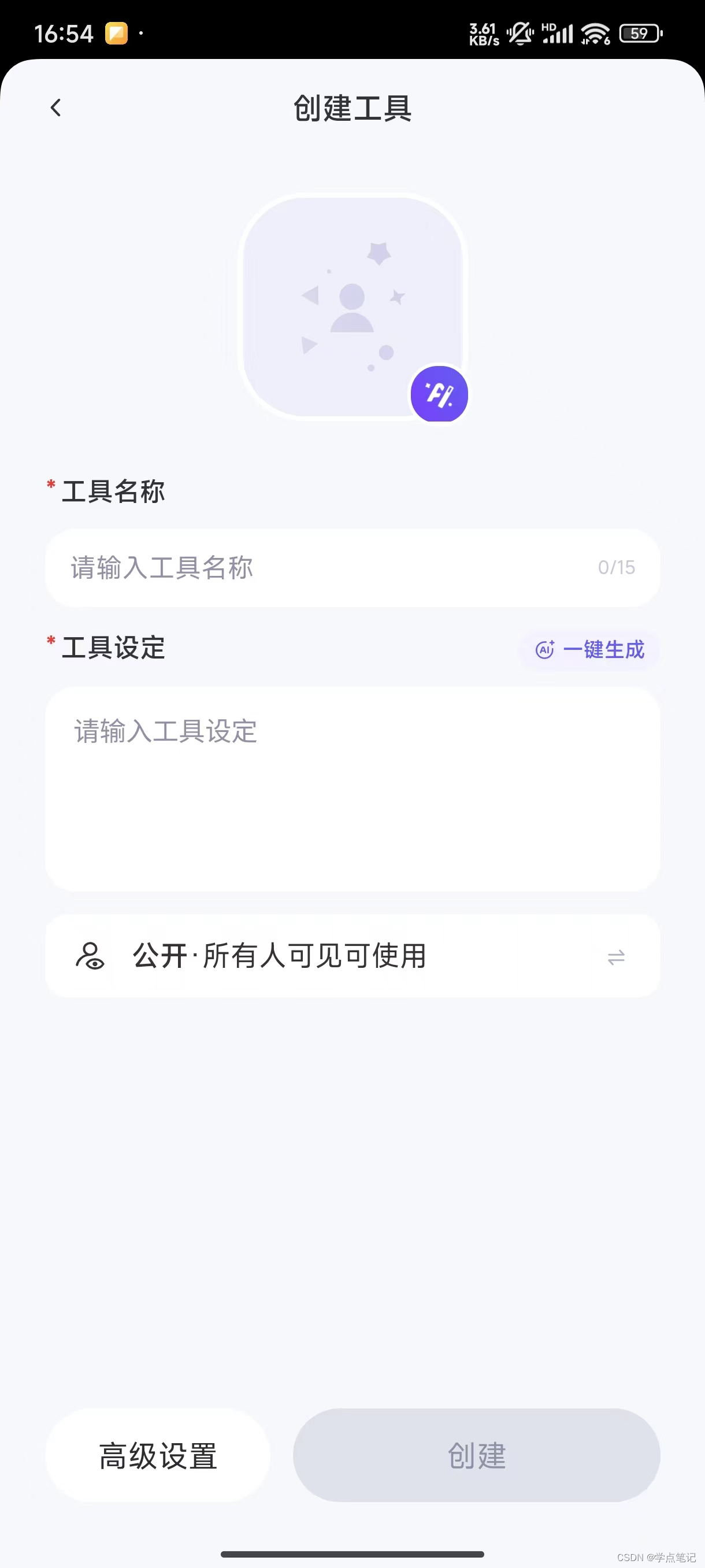Open 高级设置
This screenshot has width=705, height=1568.
158,1456
